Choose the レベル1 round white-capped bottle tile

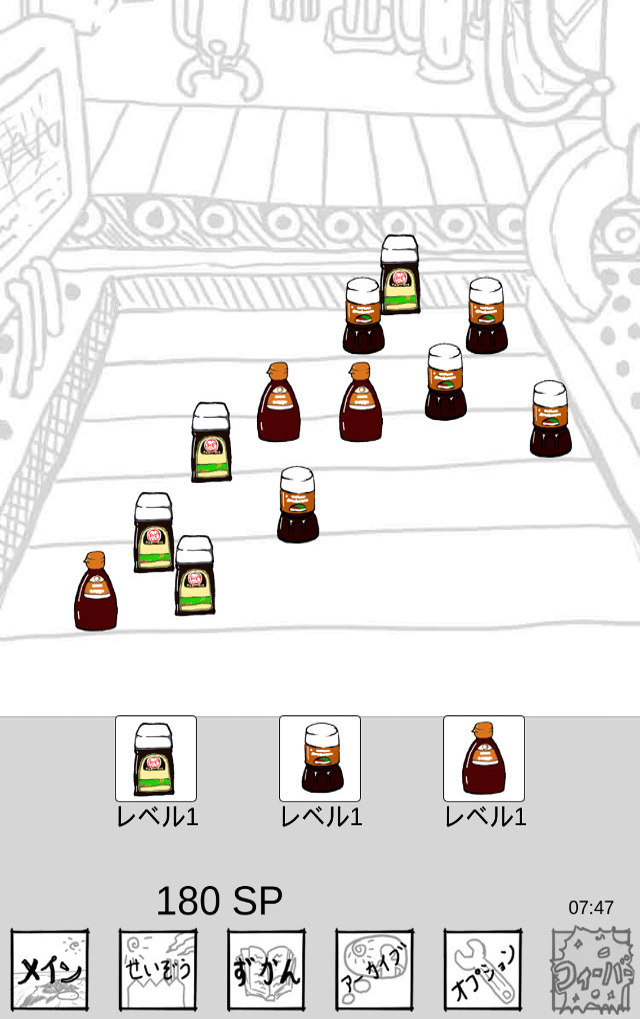click(x=320, y=758)
